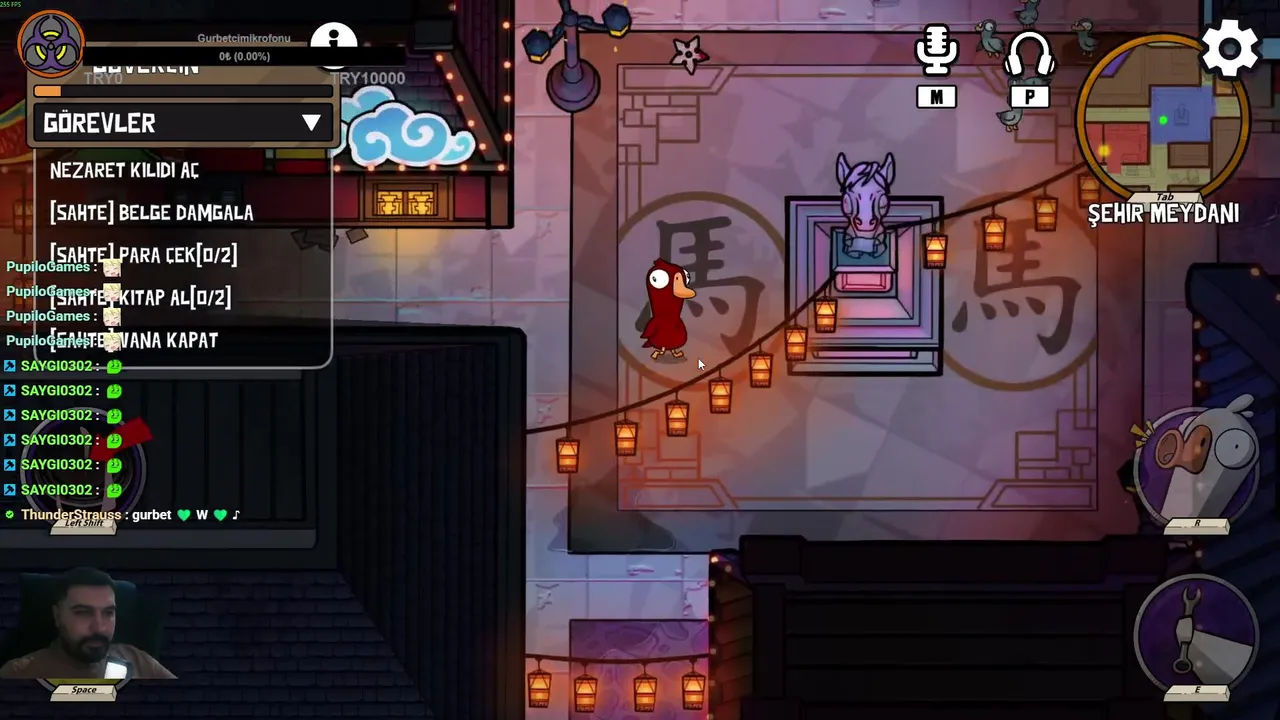Screen dimensions: 1280x720
Task: Open the info icon at top
Action: coord(333,42)
